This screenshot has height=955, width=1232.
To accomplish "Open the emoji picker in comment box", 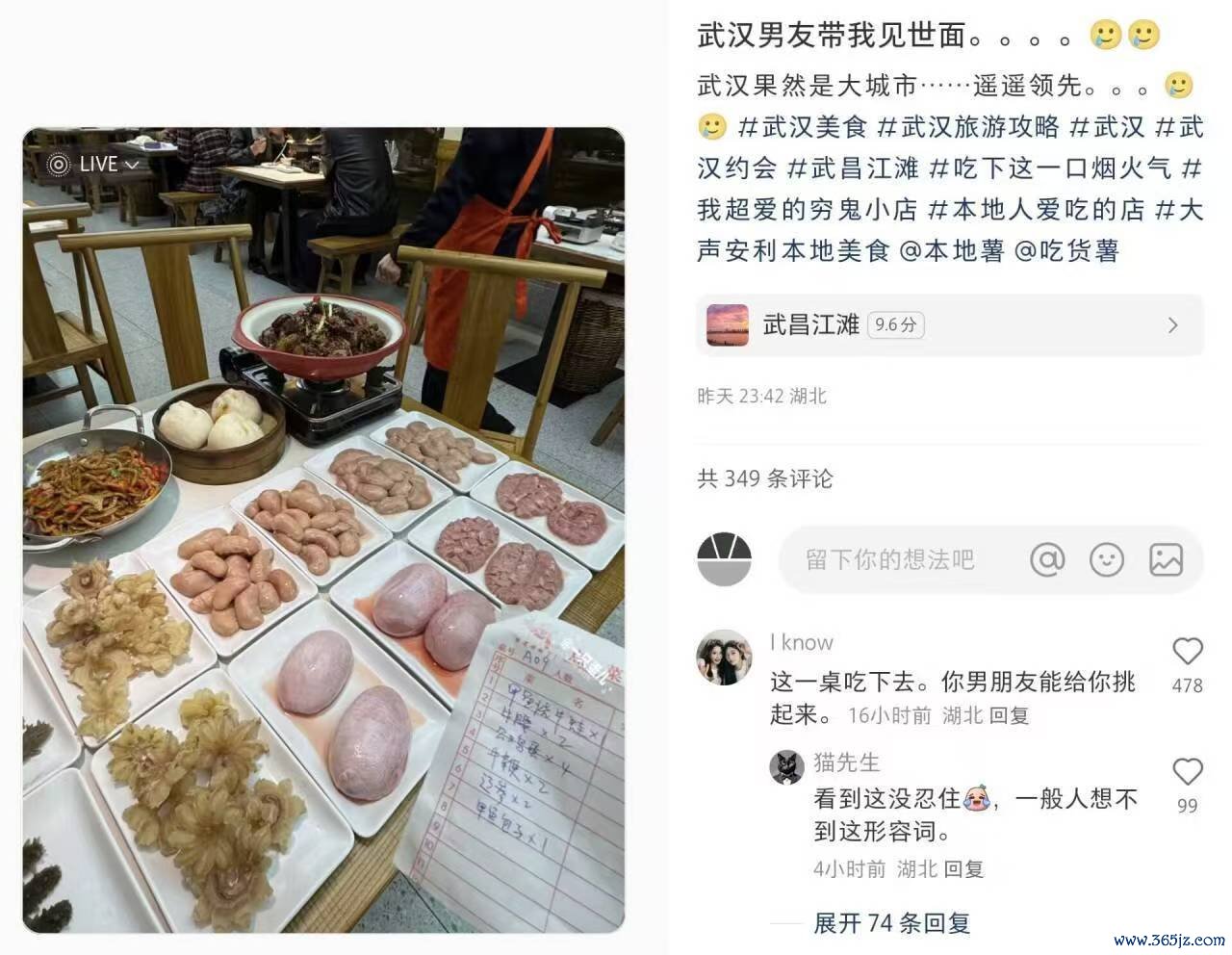I will [1106, 559].
